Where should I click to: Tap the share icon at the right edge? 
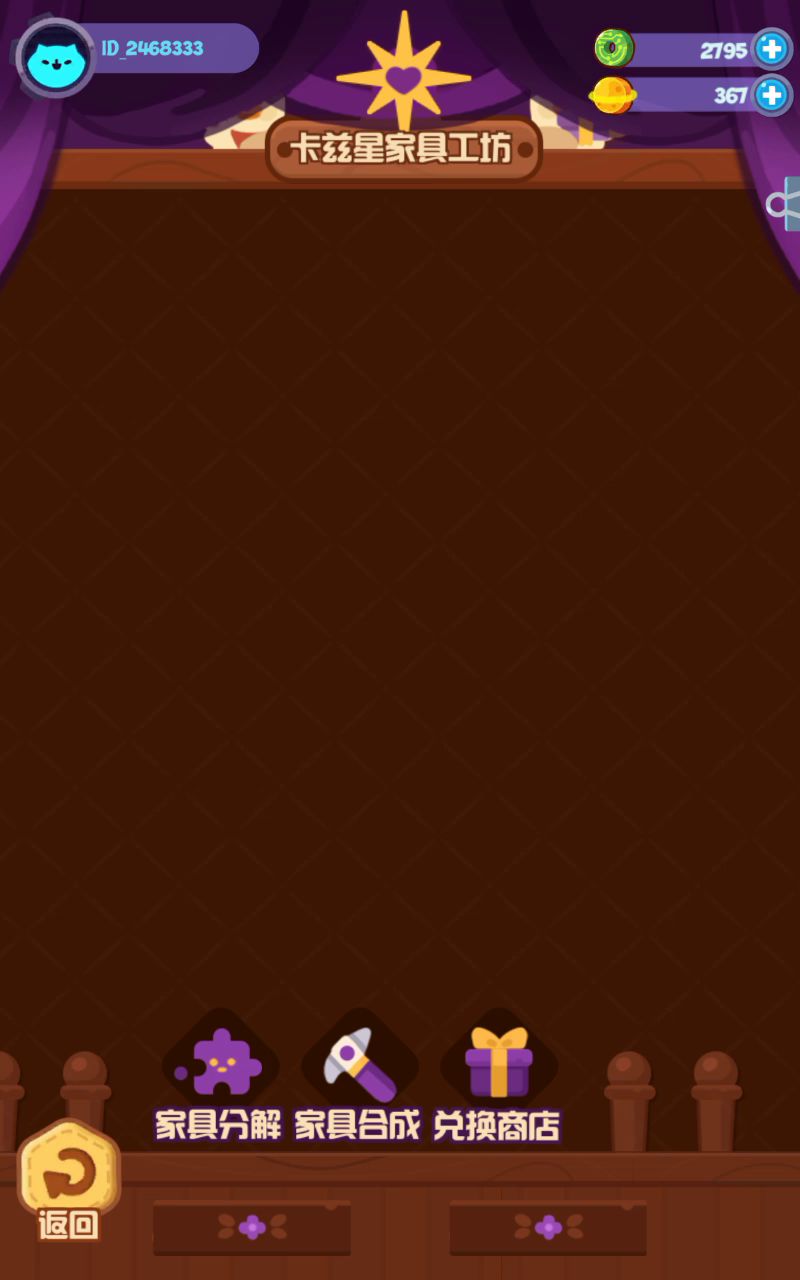coord(784,204)
